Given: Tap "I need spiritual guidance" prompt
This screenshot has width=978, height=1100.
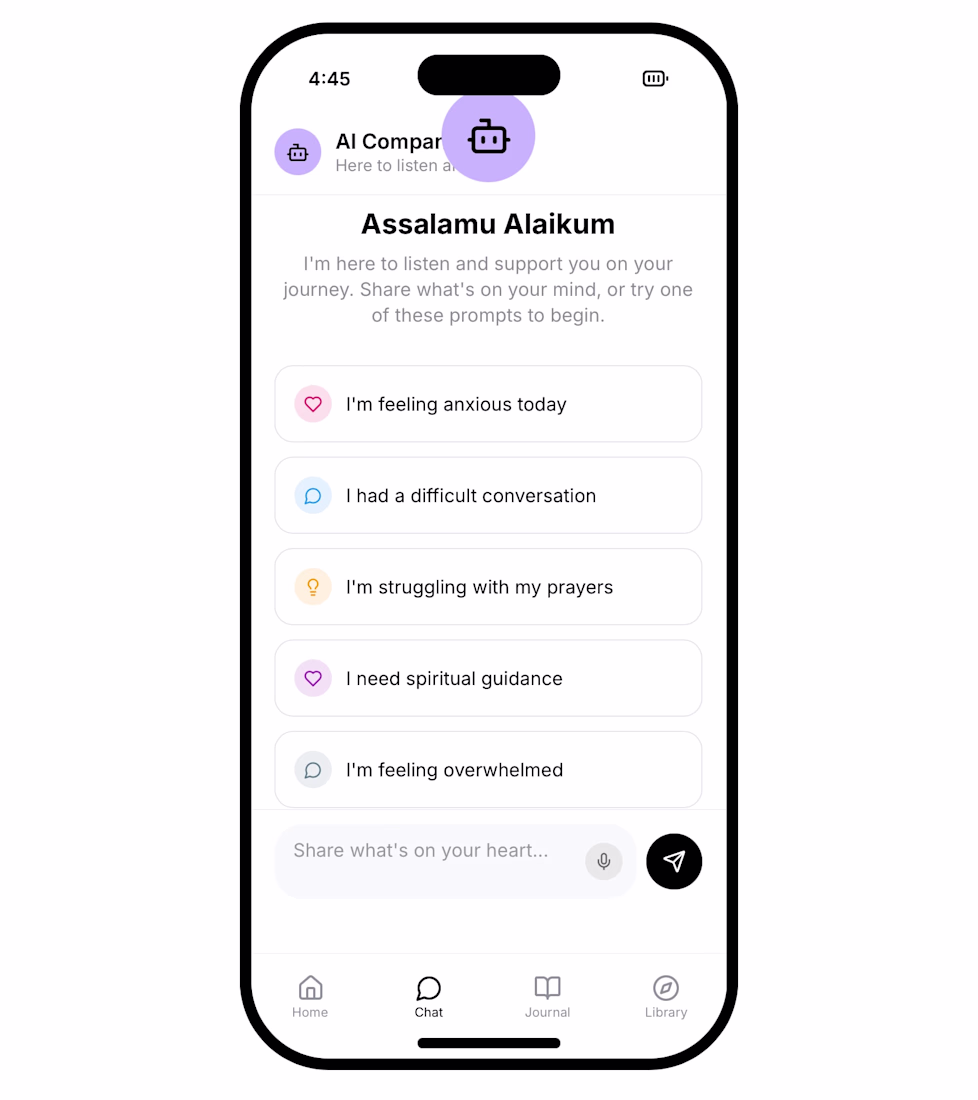Looking at the screenshot, I should coord(488,679).
